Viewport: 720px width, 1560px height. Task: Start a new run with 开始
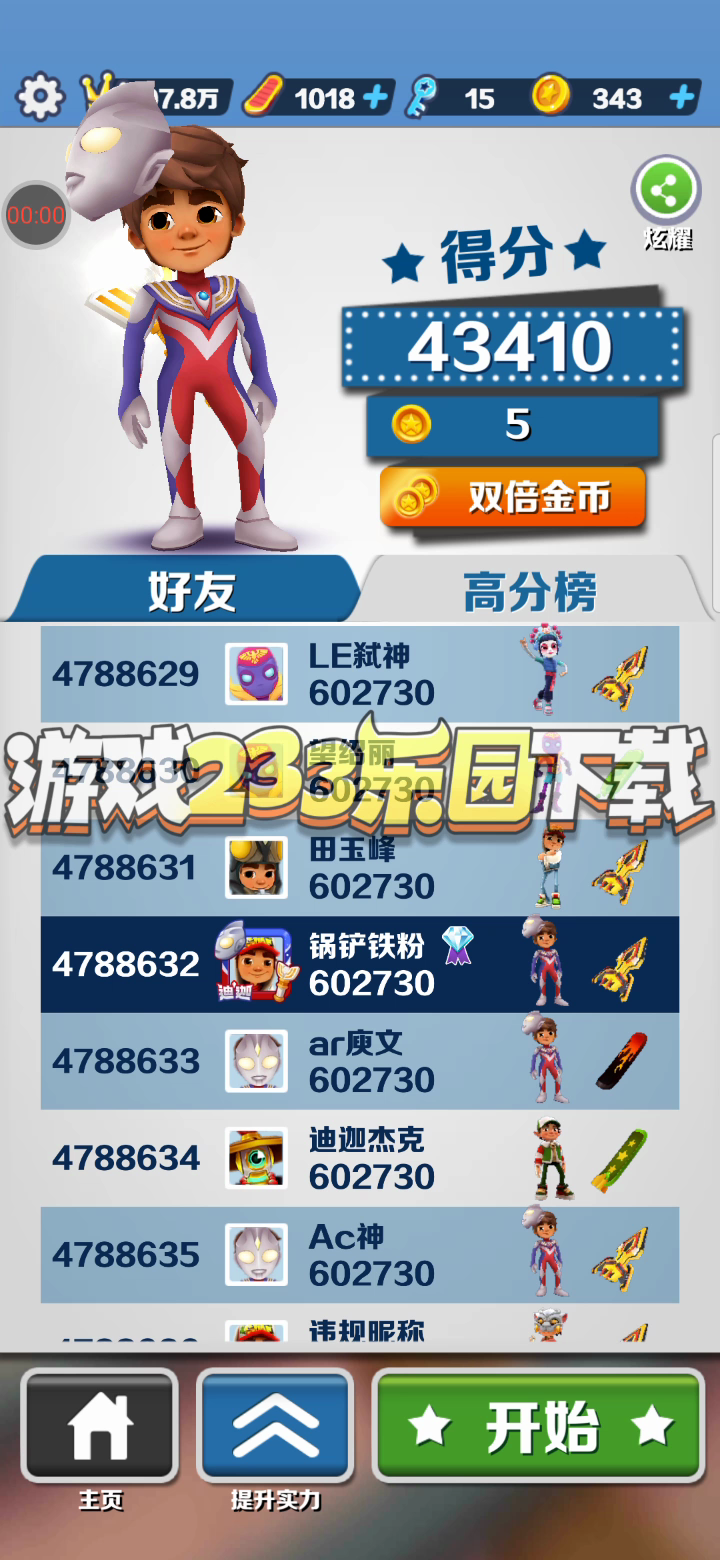540,1426
